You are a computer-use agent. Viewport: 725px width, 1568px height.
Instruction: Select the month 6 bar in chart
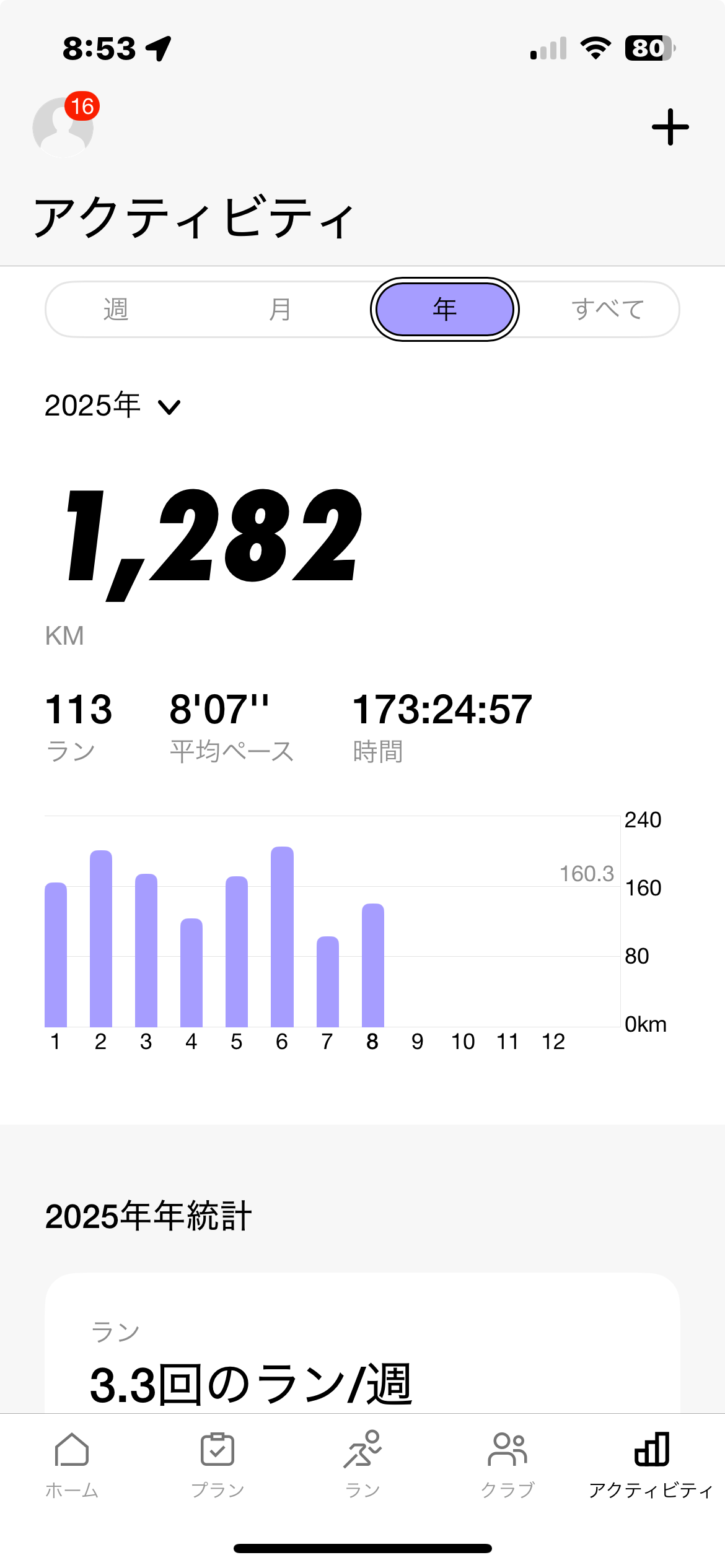pyautogui.click(x=282, y=936)
